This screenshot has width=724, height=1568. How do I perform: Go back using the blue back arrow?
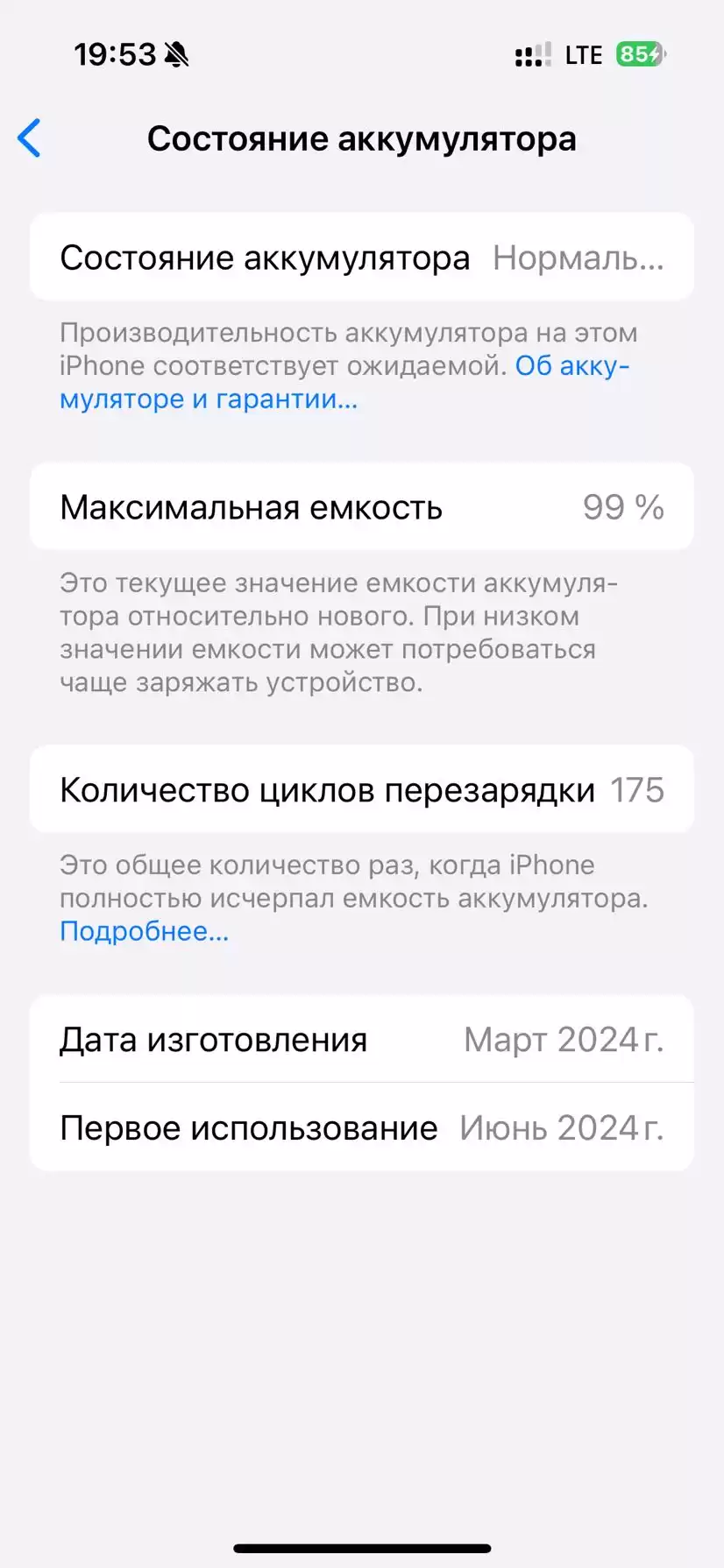(30, 138)
